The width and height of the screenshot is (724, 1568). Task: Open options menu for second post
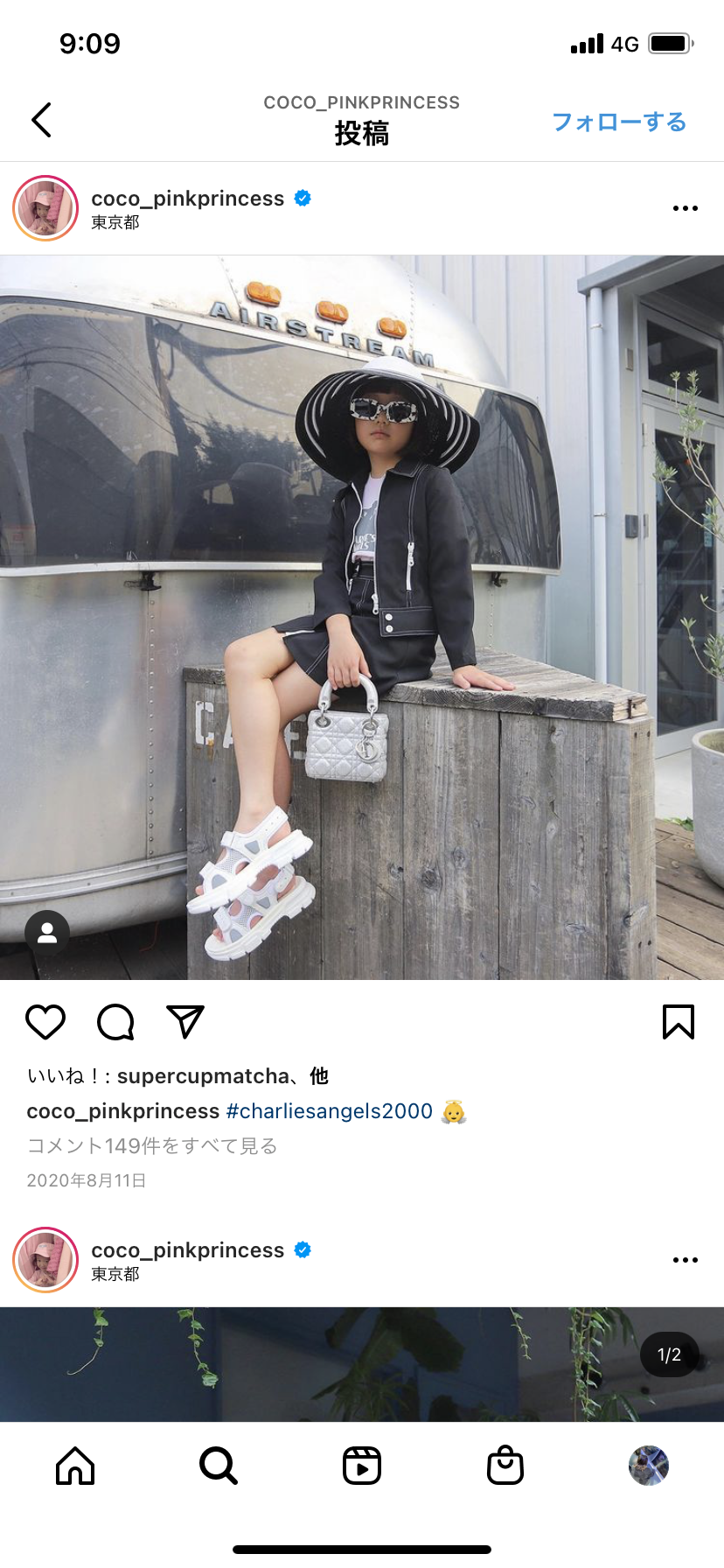685,1260
